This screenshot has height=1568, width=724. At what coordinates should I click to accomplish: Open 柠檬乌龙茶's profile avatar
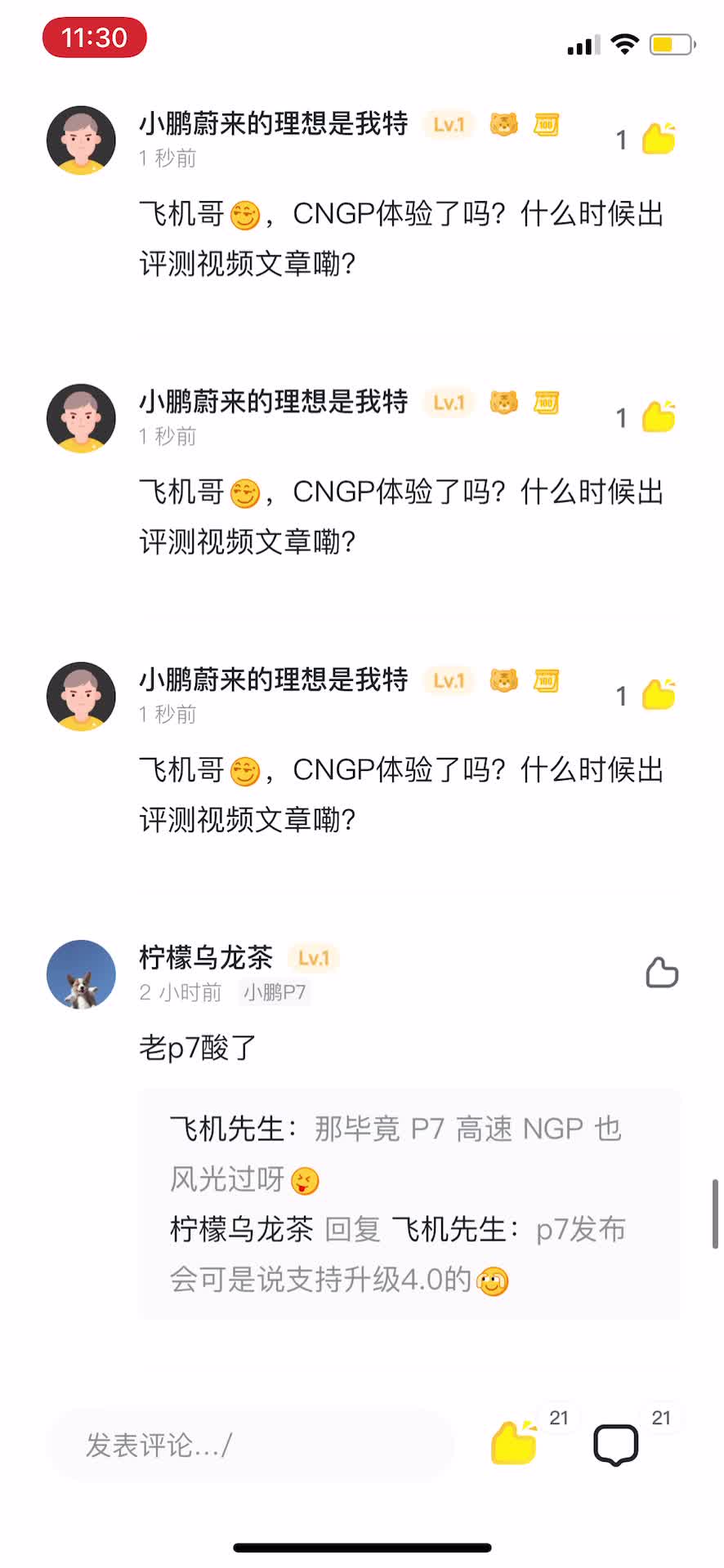tap(81, 973)
